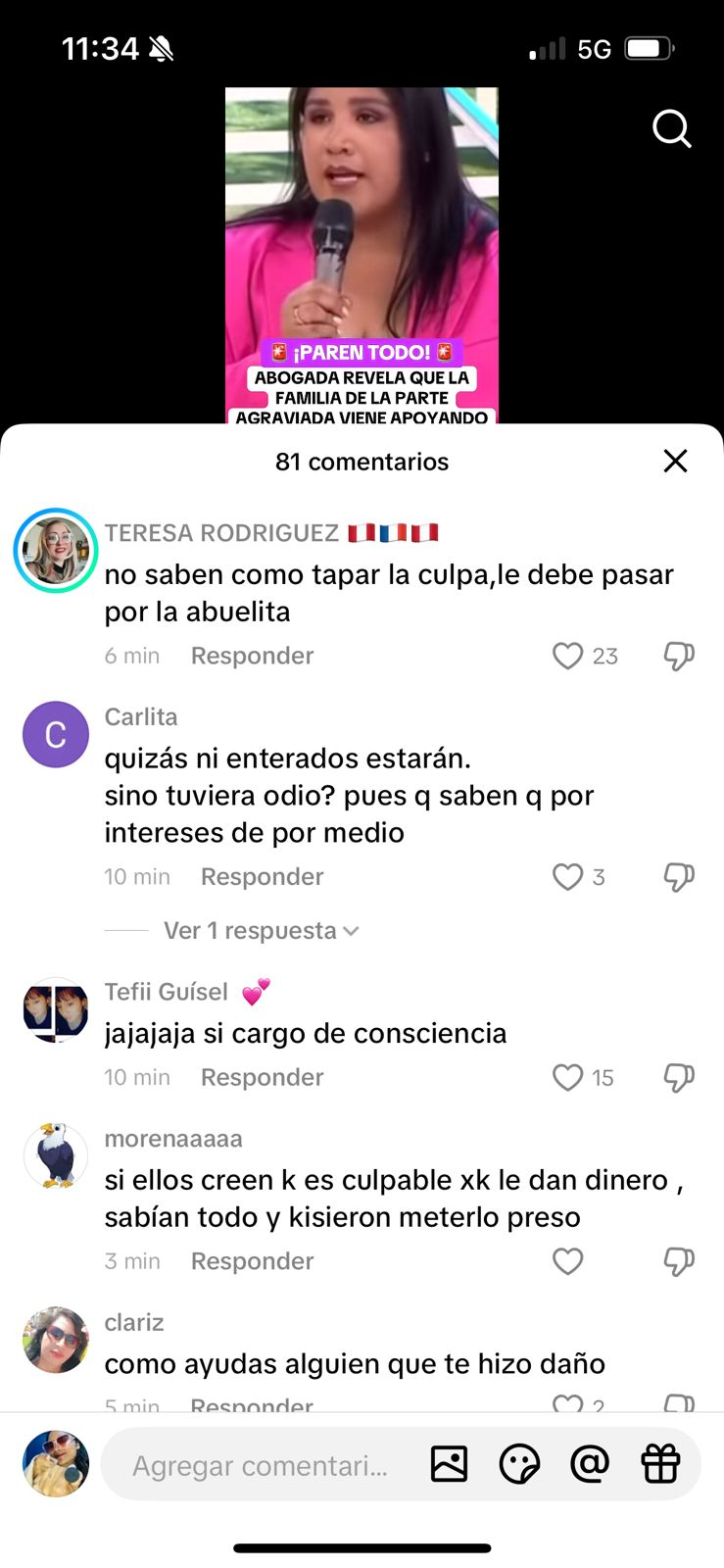Open the emoji sticker picker icon
The image size is (724, 1568).
519,1464
